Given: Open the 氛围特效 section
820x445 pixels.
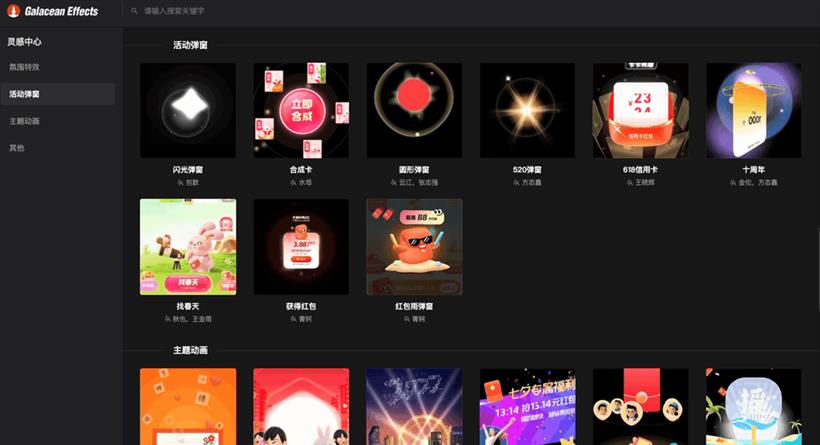Looking at the screenshot, I should tap(25, 67).
